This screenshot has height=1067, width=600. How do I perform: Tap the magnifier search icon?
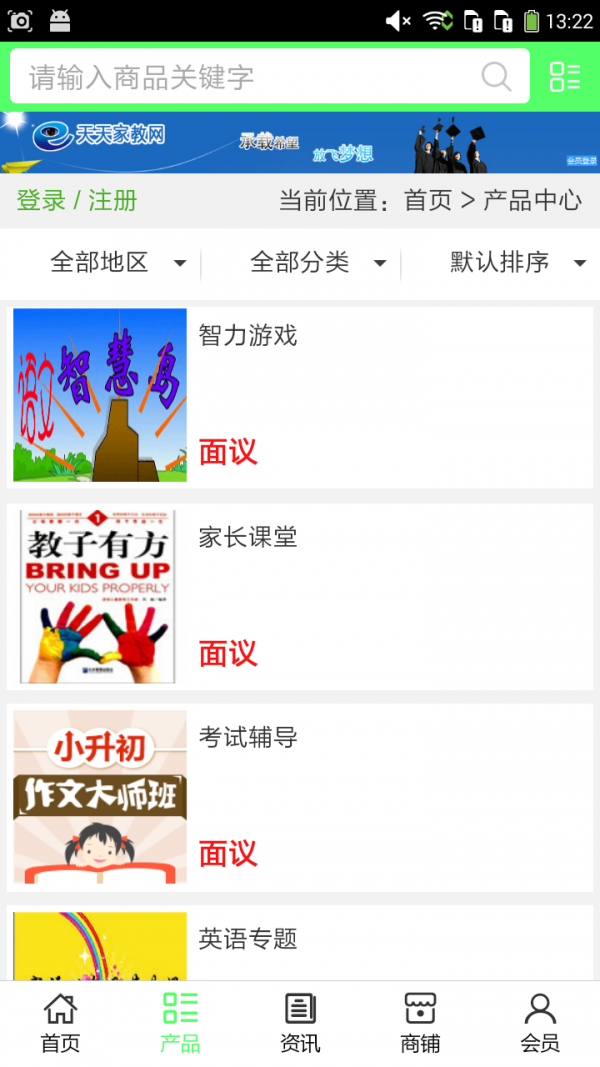(496, 77)
